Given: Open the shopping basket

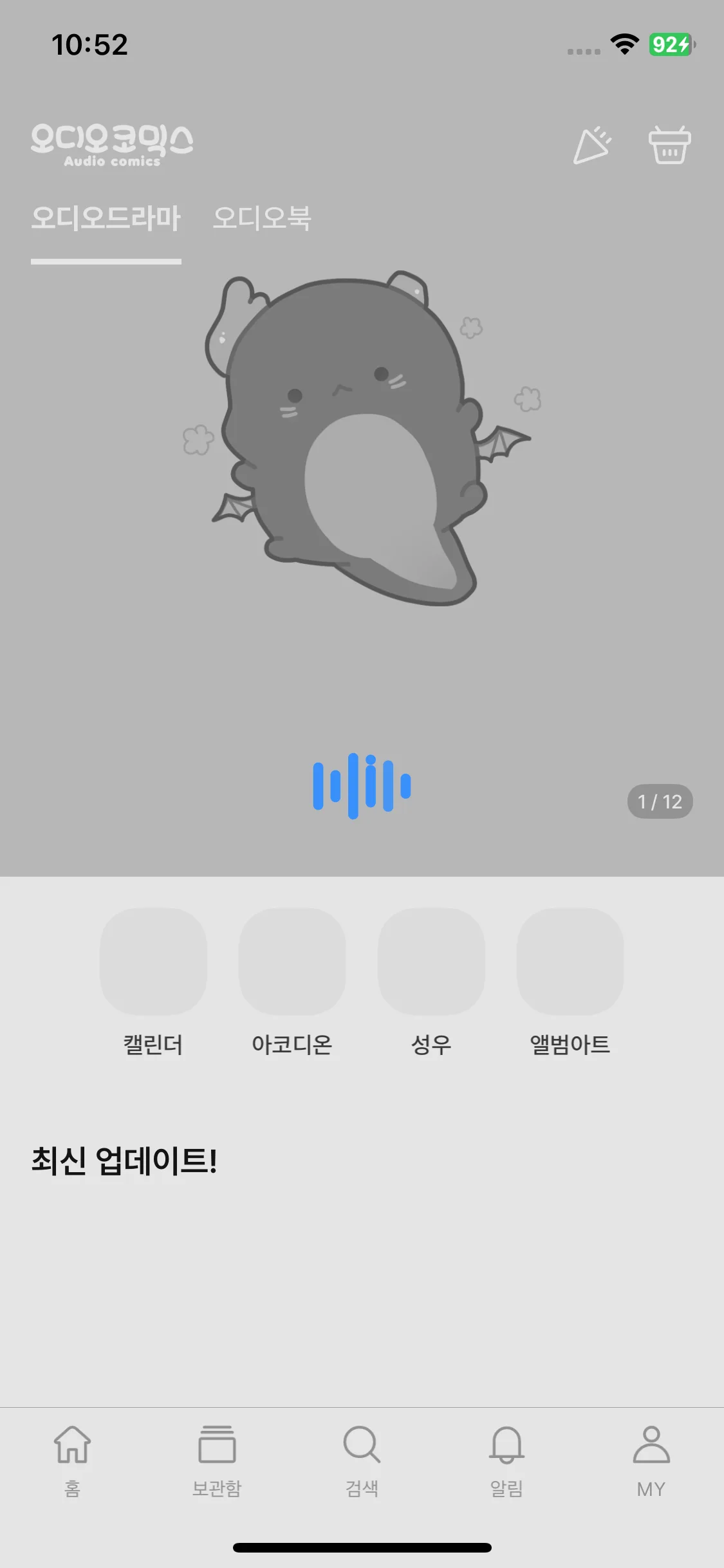Looking at the screenshot, I should click(669, 145).
